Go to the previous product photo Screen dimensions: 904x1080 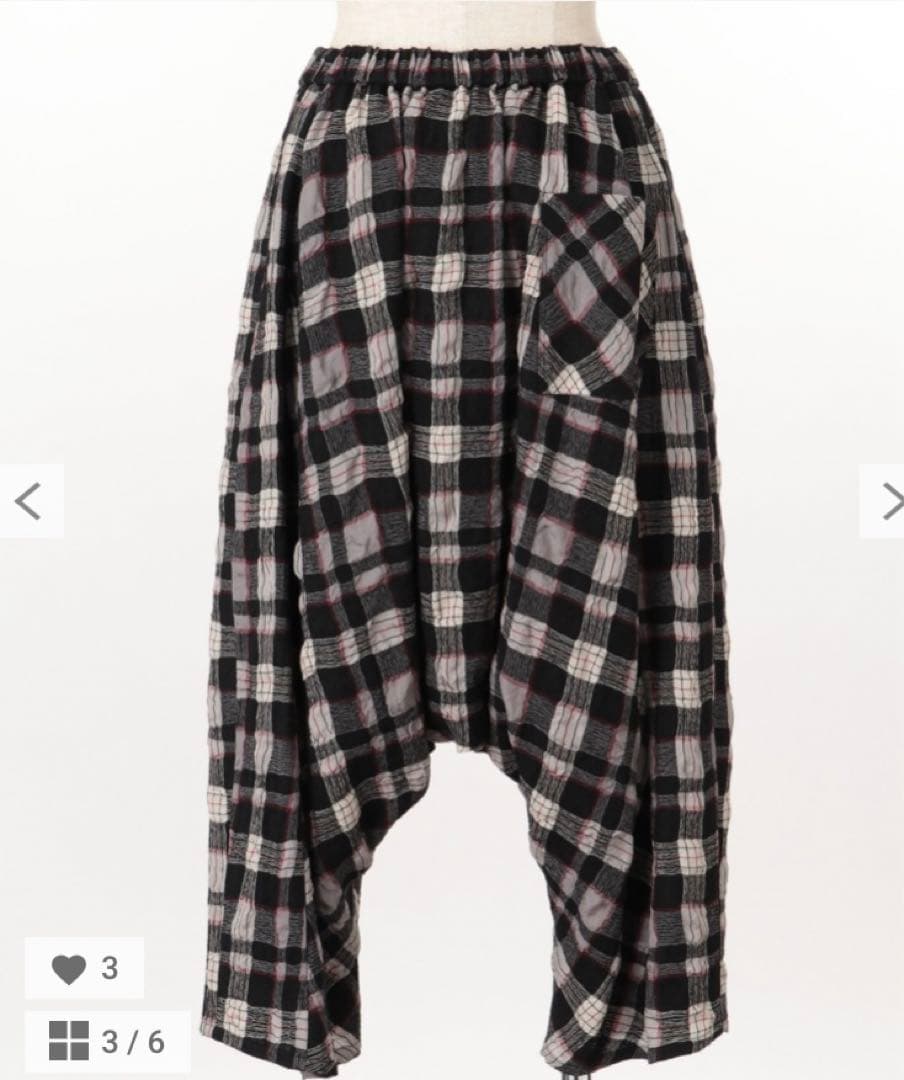pyautogui.click(x=30, y=501)
